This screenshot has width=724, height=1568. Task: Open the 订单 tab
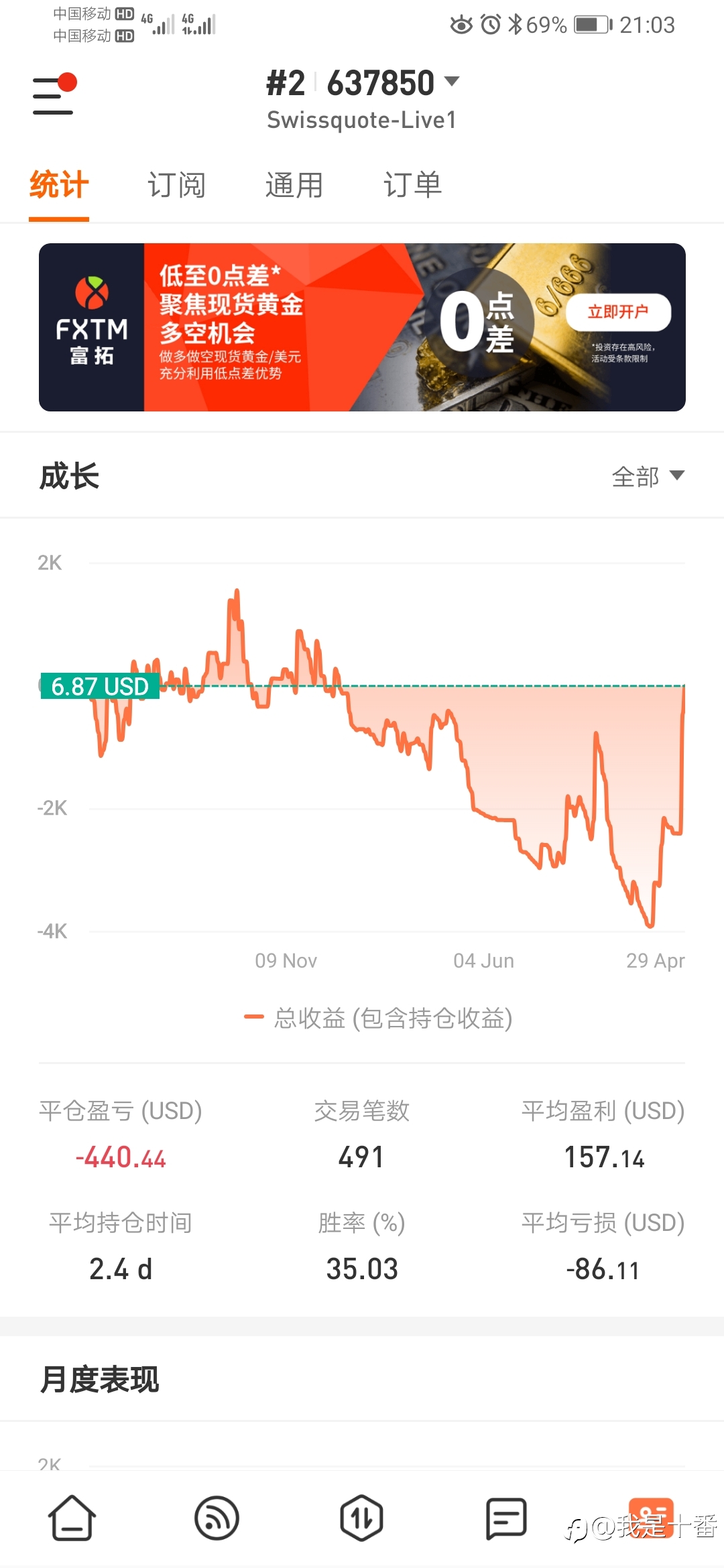coord(412,185)
